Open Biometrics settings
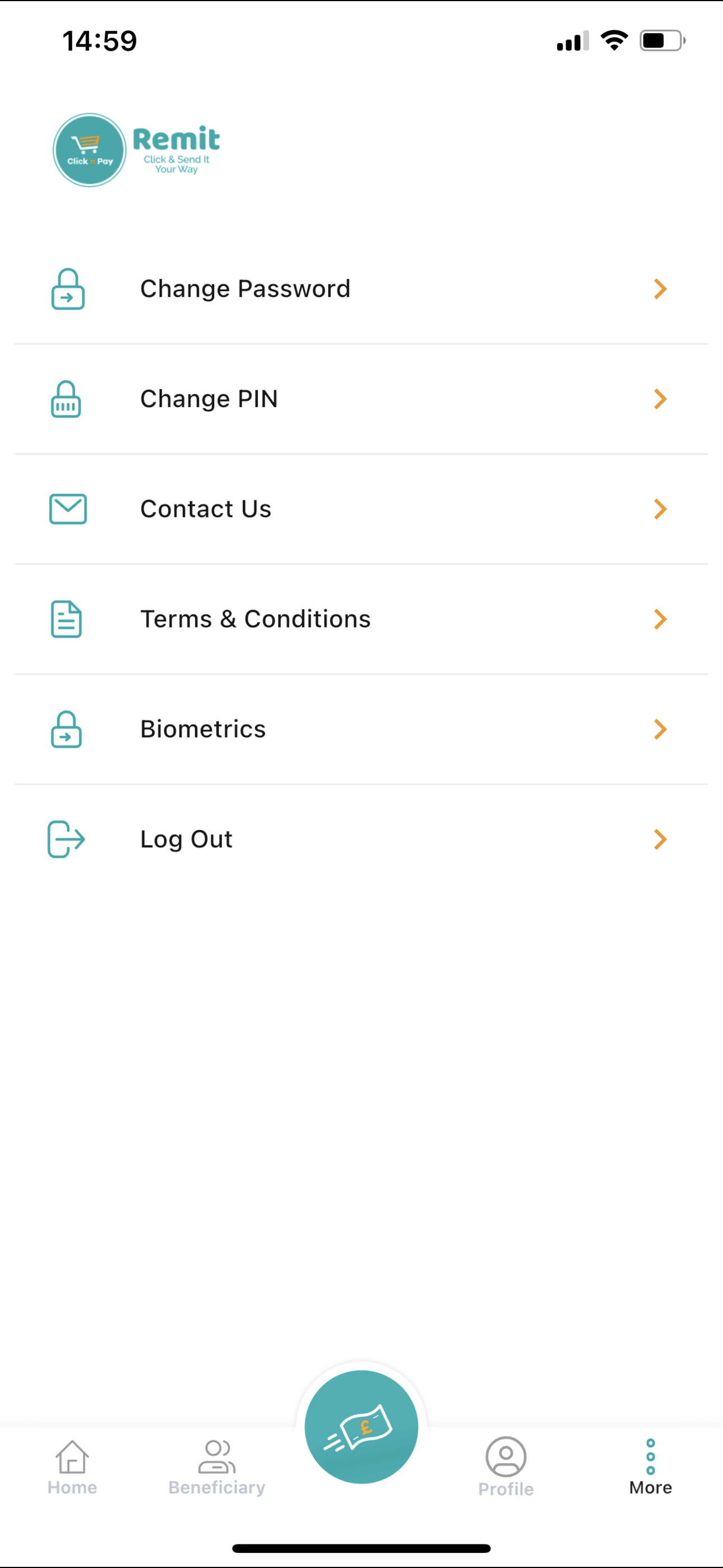 (x=361, y=729)
